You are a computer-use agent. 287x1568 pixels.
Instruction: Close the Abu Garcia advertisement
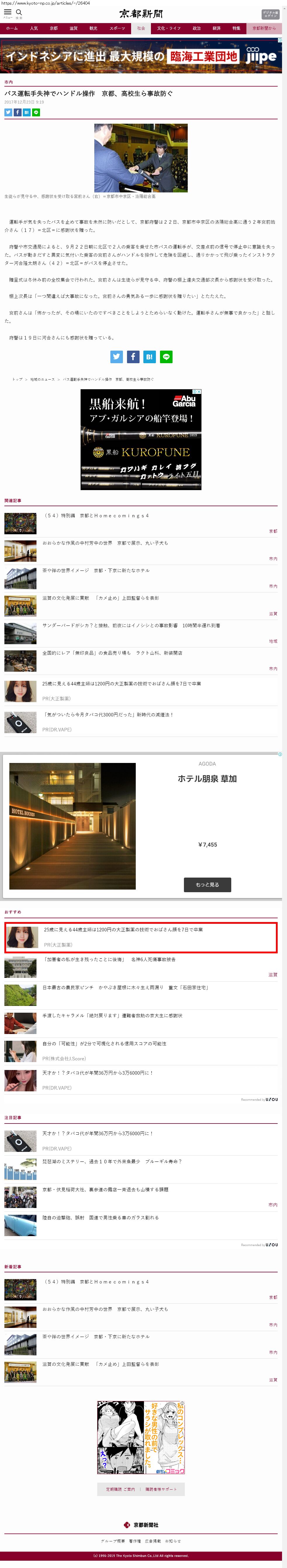pos(199,391)
